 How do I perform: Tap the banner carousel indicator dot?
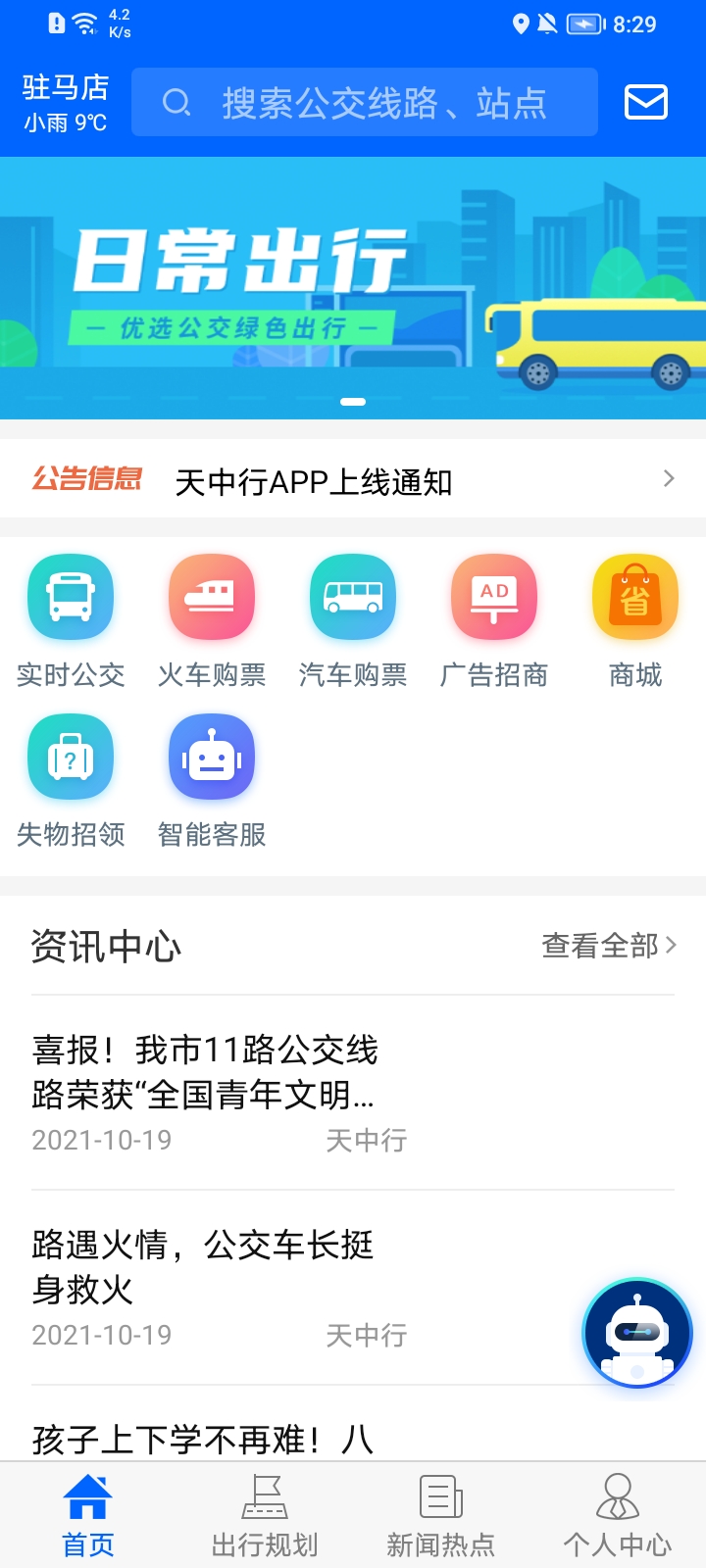(x=353, y=402)
